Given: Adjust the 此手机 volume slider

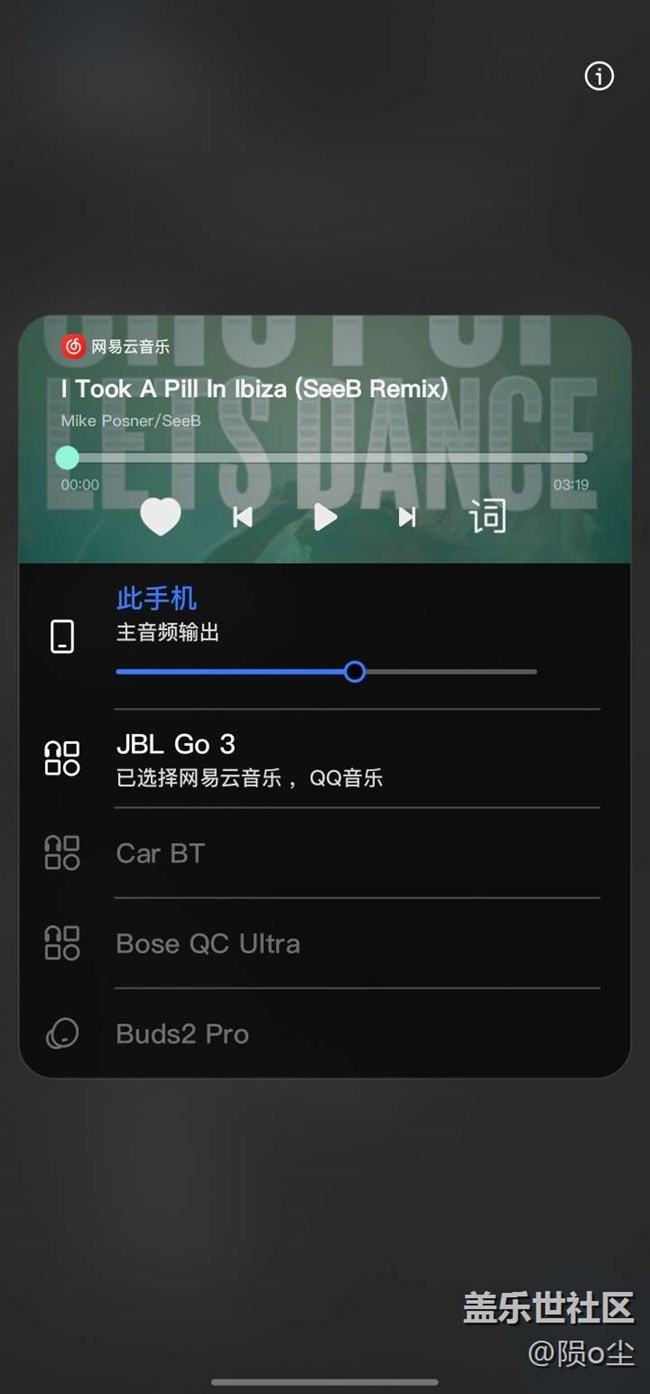Looking at the screenshot, I should pos(327,672).
